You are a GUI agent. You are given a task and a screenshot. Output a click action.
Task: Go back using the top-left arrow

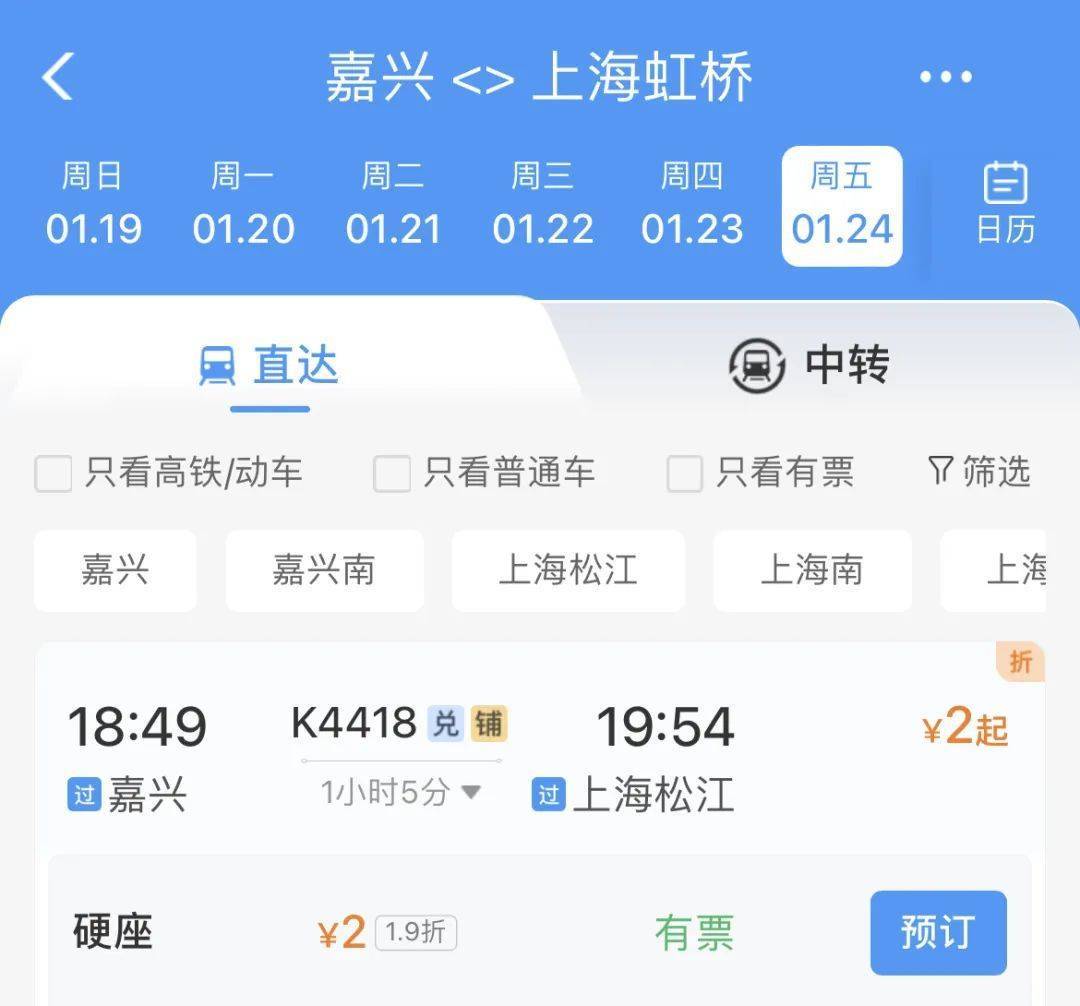58,77
